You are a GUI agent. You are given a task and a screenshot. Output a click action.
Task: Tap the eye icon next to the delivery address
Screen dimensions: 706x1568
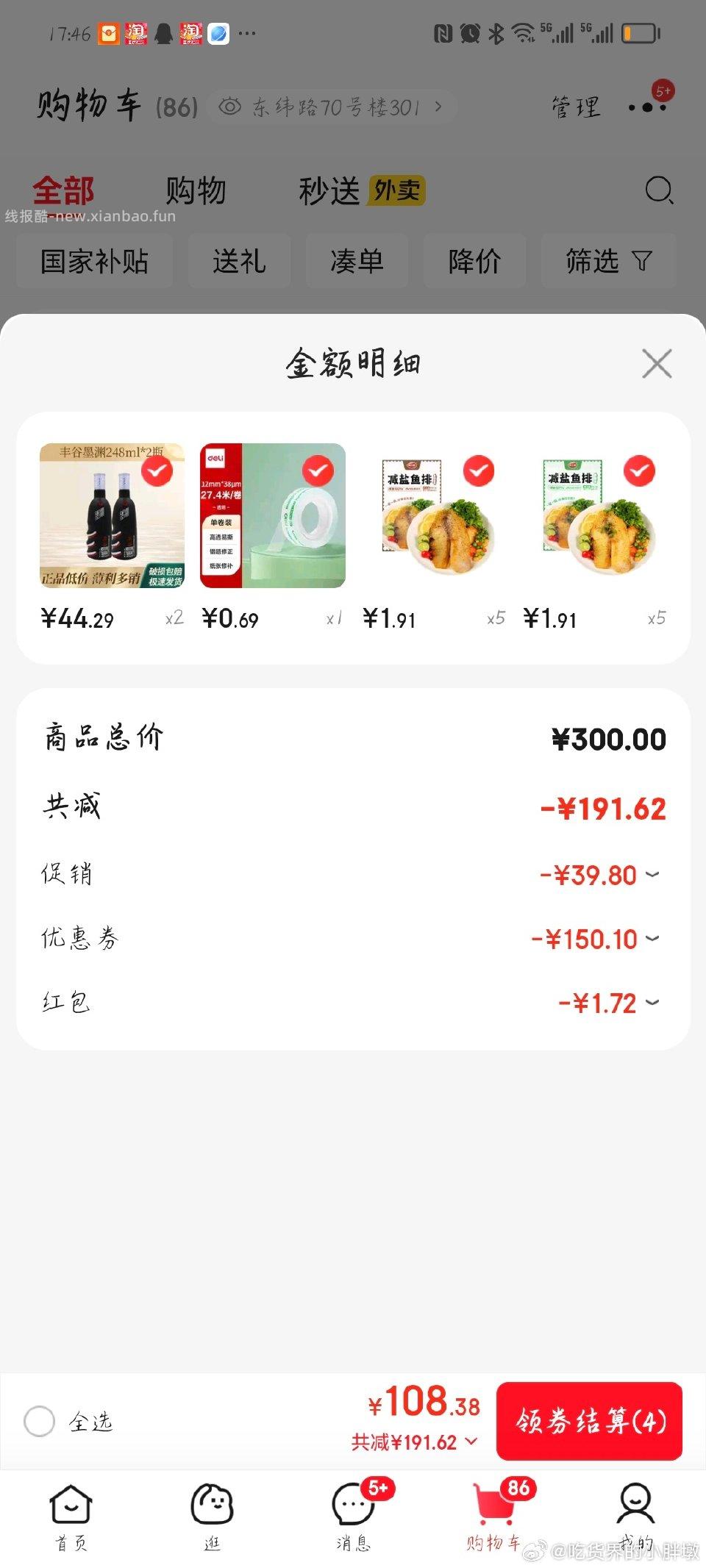click(232, 106)
